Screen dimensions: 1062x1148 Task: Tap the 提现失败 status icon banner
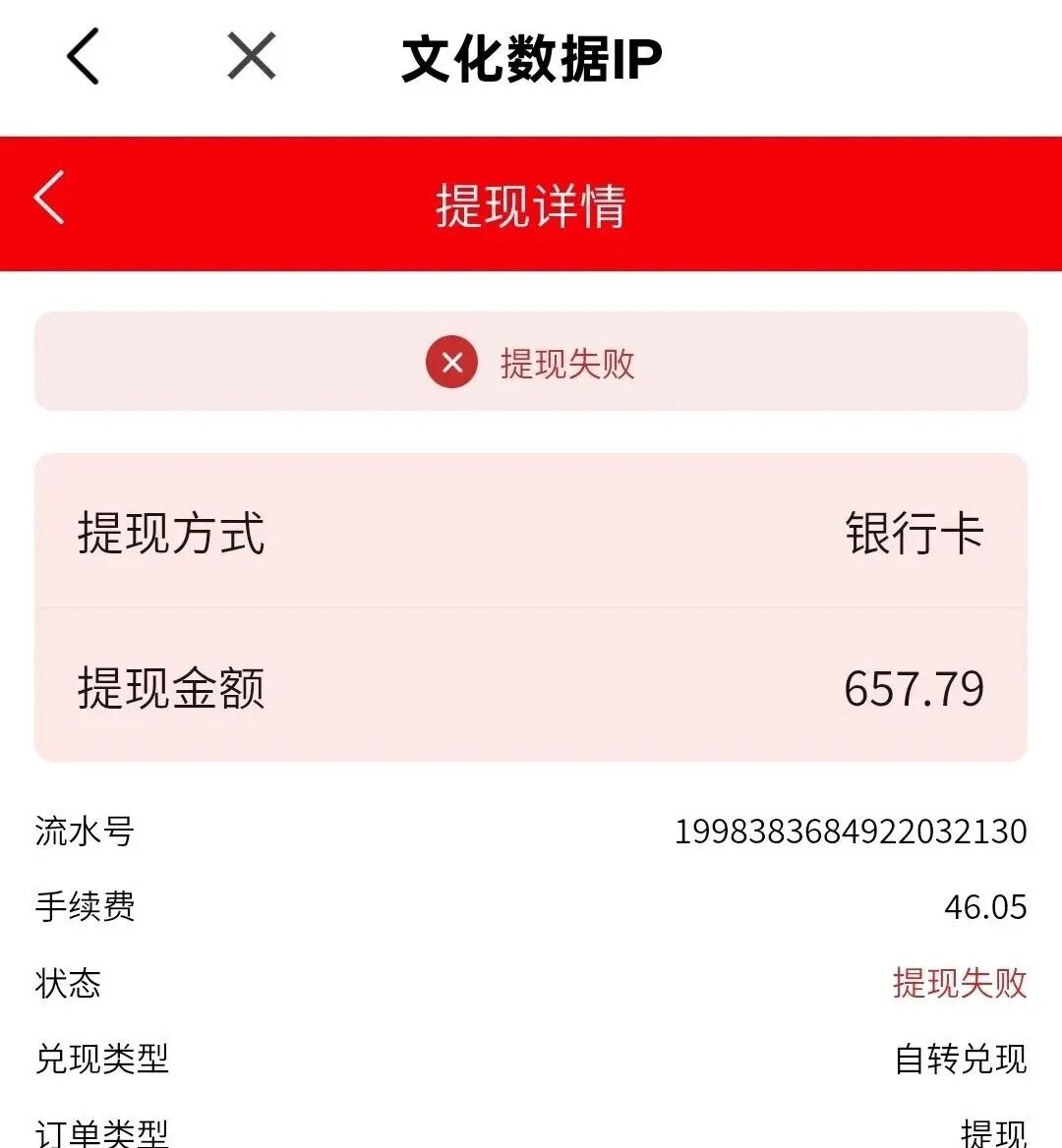tap(531, 363)
